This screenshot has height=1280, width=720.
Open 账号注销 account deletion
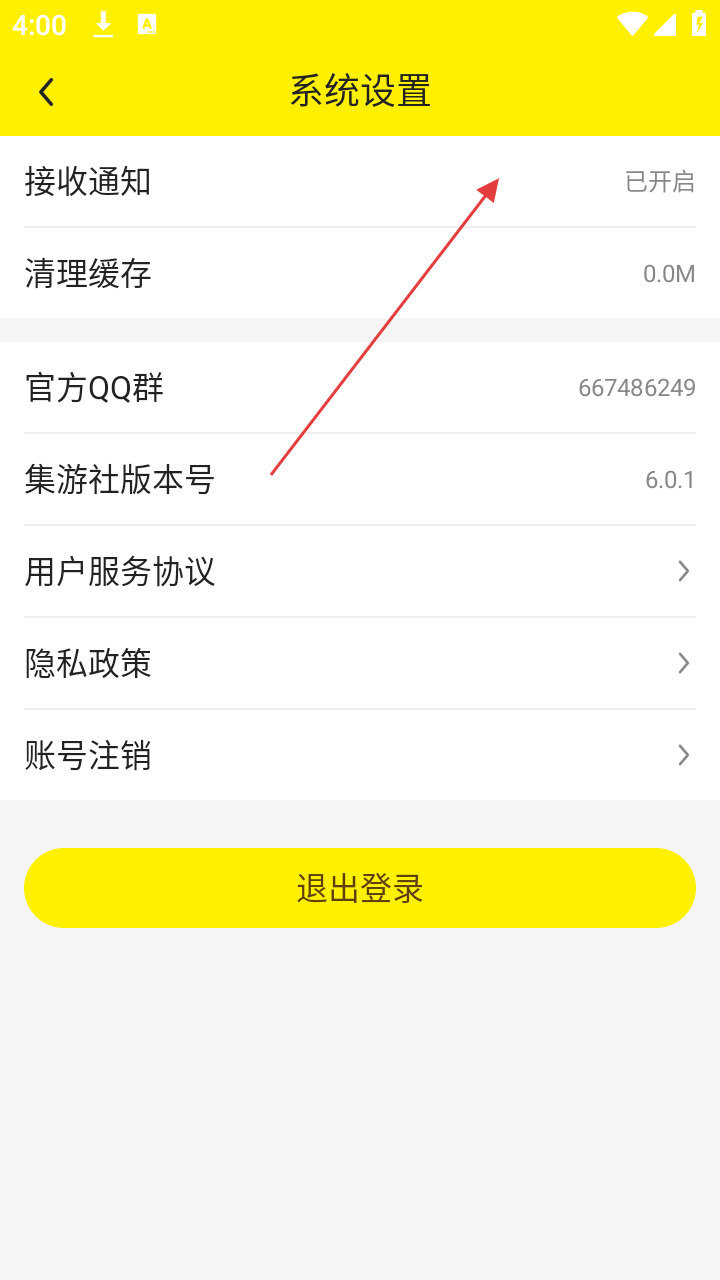point(360,755)
